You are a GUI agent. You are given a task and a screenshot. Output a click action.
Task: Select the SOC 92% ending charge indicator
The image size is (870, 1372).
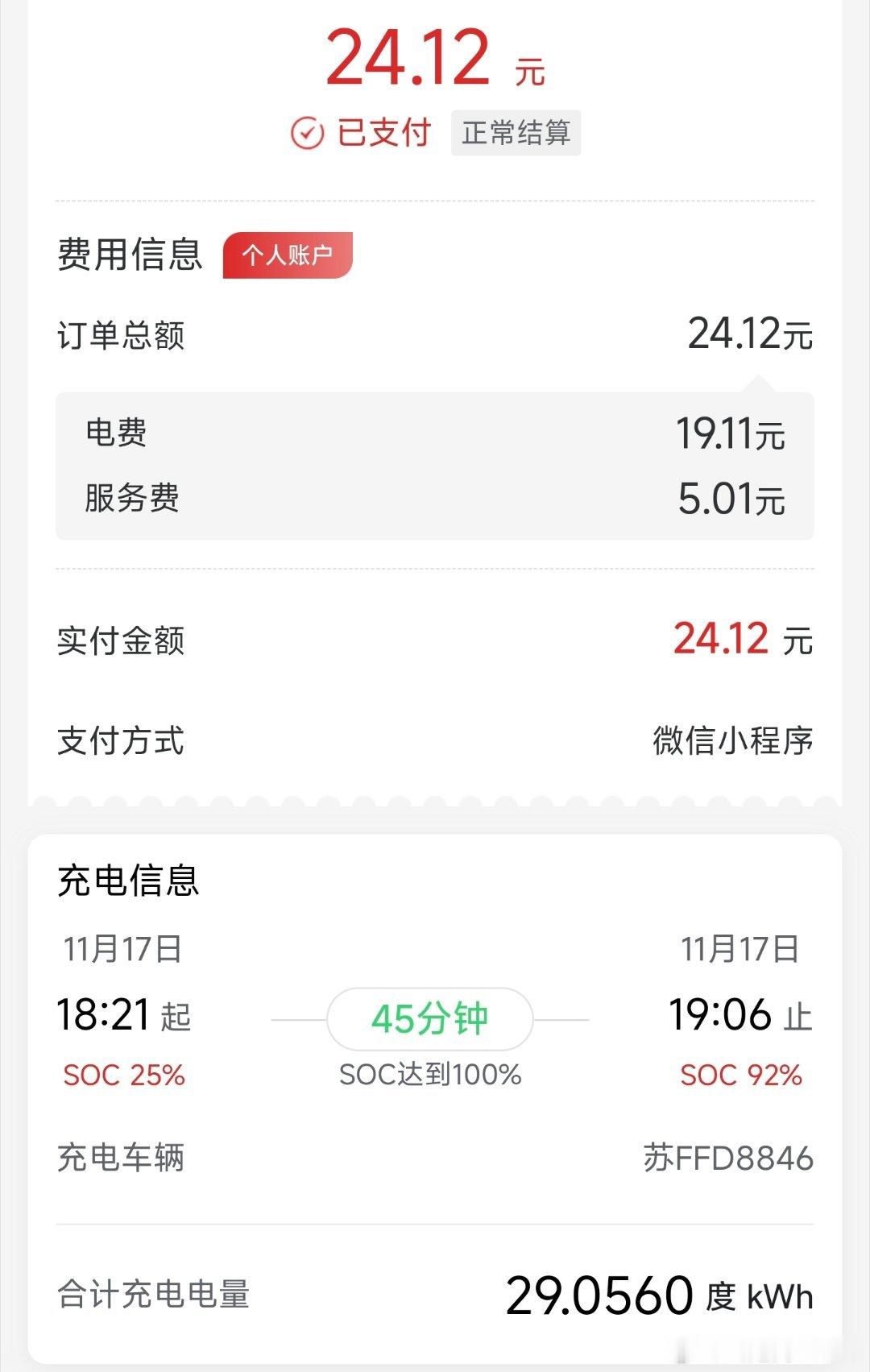[x=739, y=1075]
